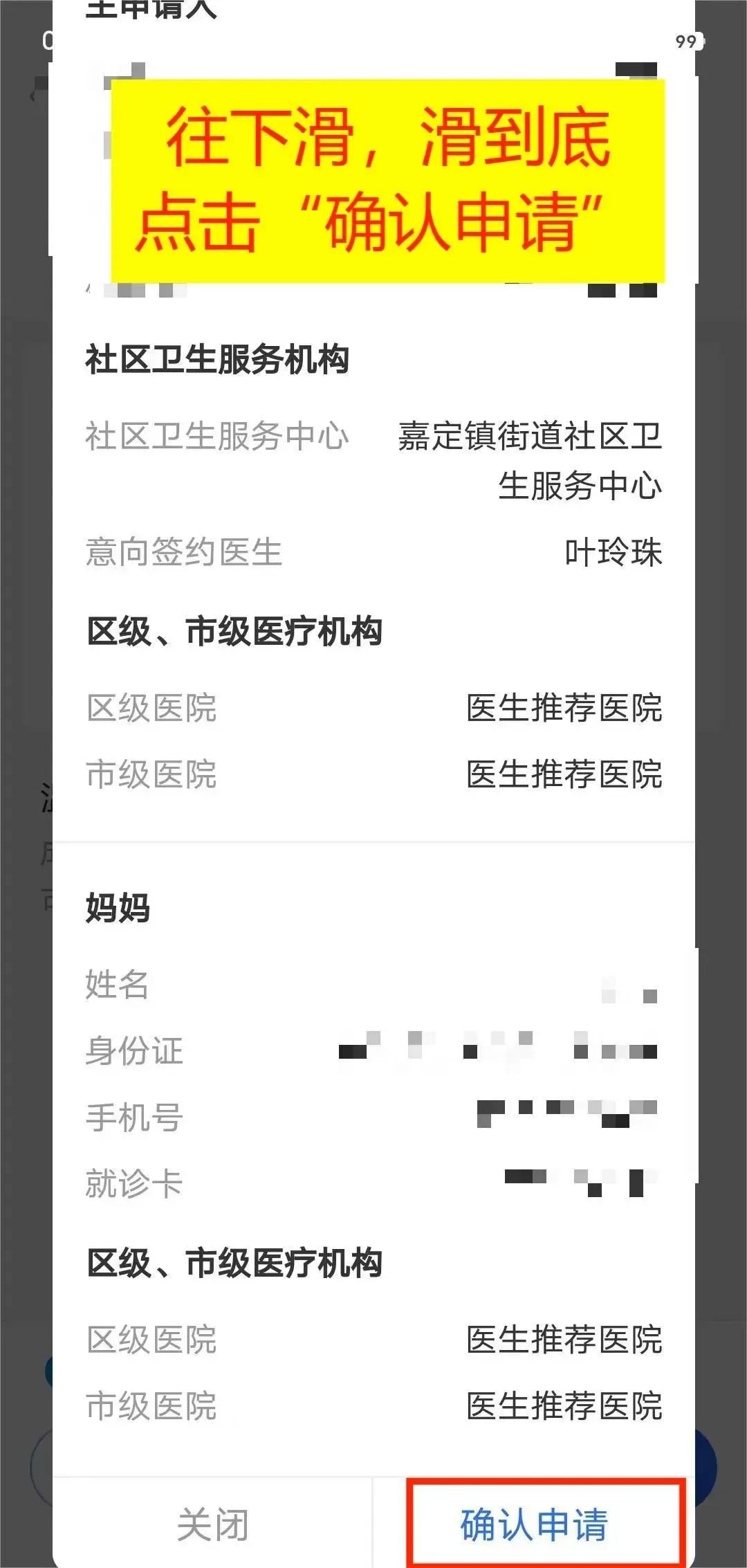The image size is (747, 1568).
Task: Confirm the application with 确认申请
Action: click(x=534, y=1524)
